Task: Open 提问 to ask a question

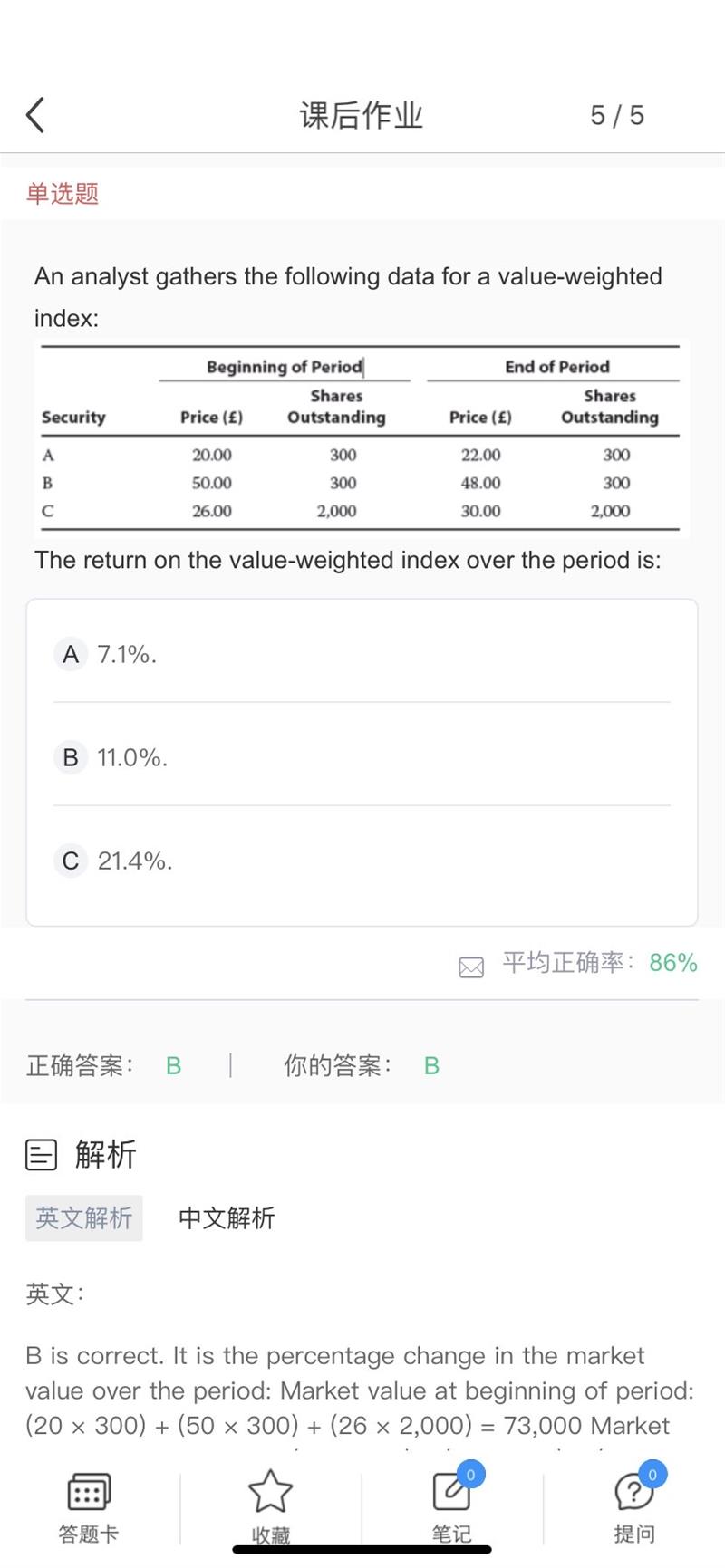Action: click(634, 1505)
